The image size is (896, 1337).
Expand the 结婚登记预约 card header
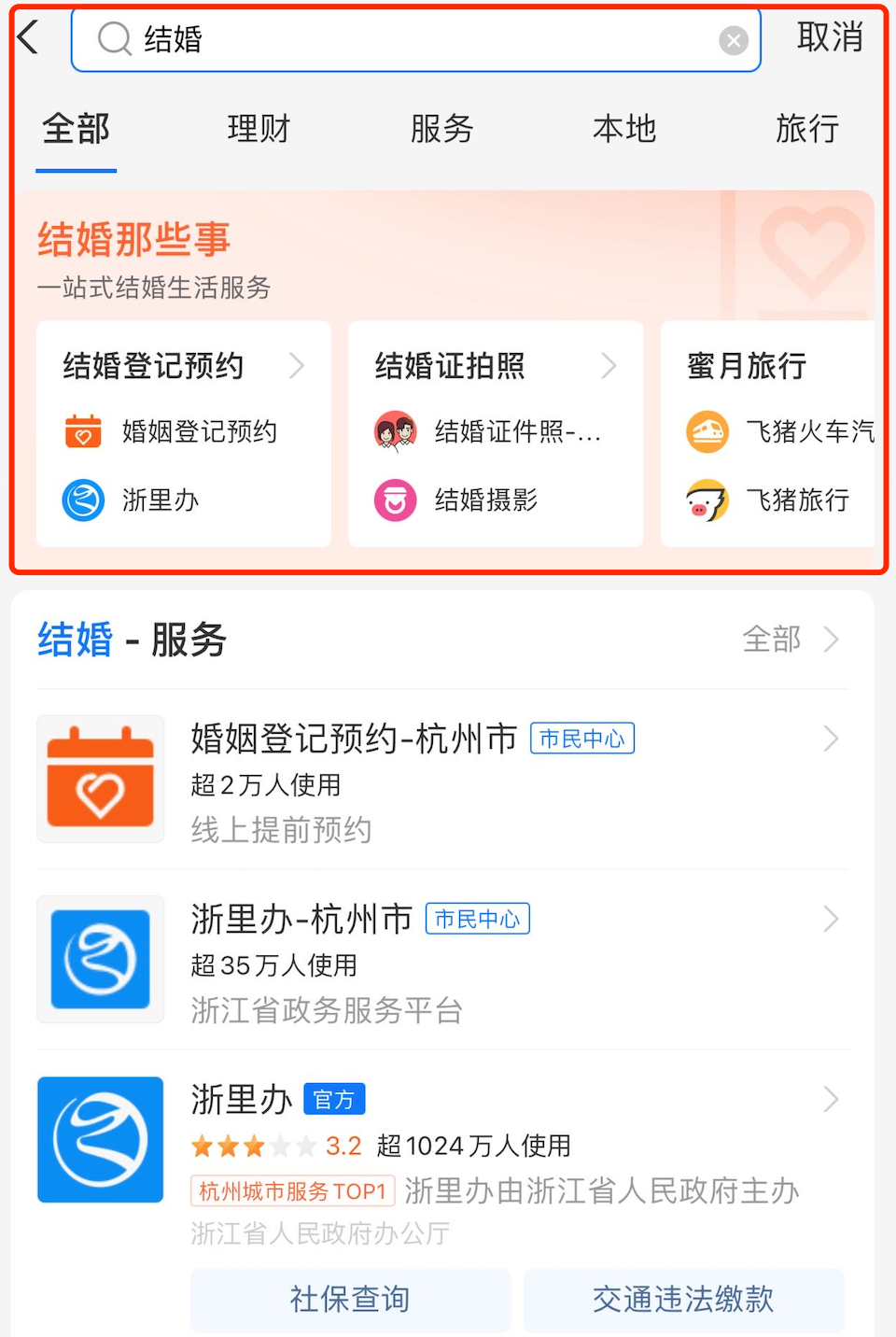pos(184,366)
